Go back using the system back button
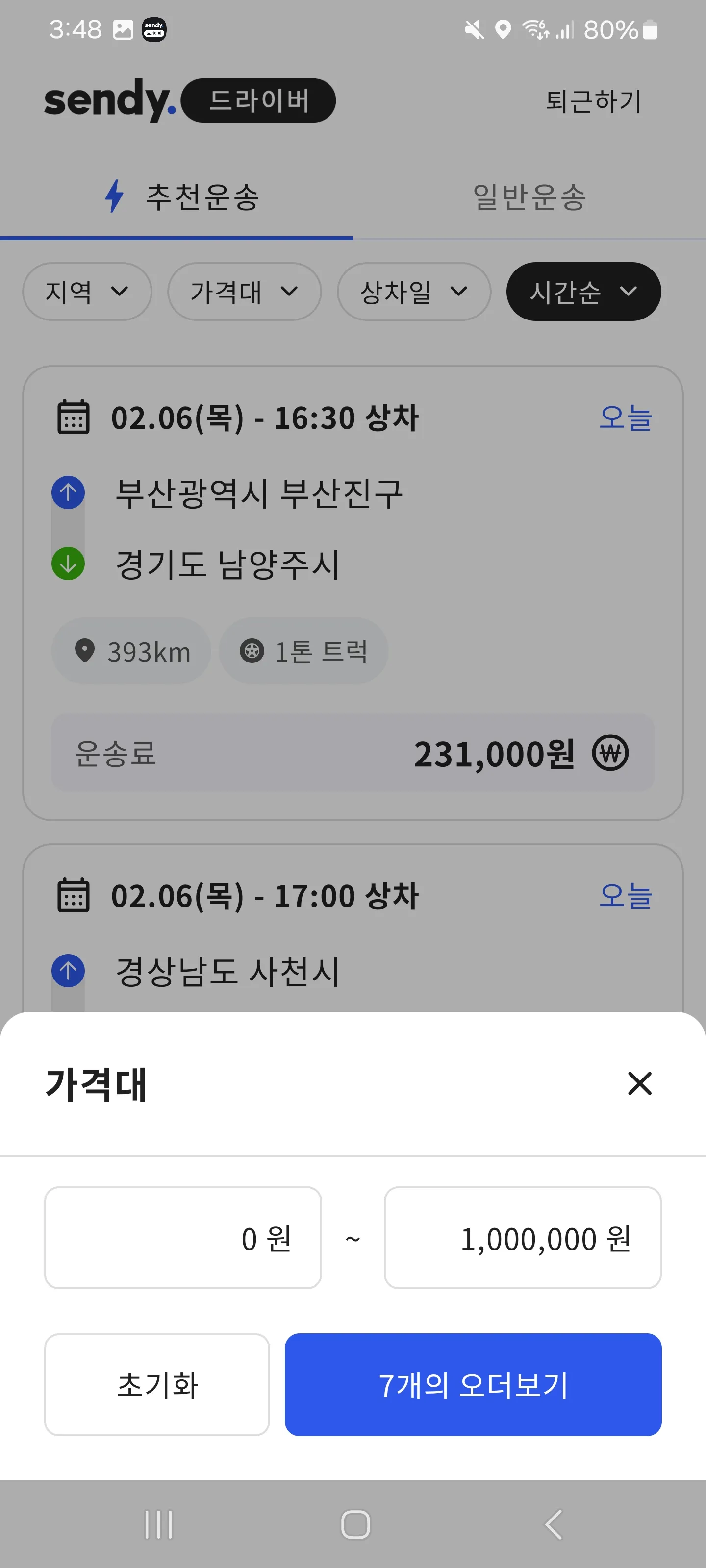 pos(553,1524)
